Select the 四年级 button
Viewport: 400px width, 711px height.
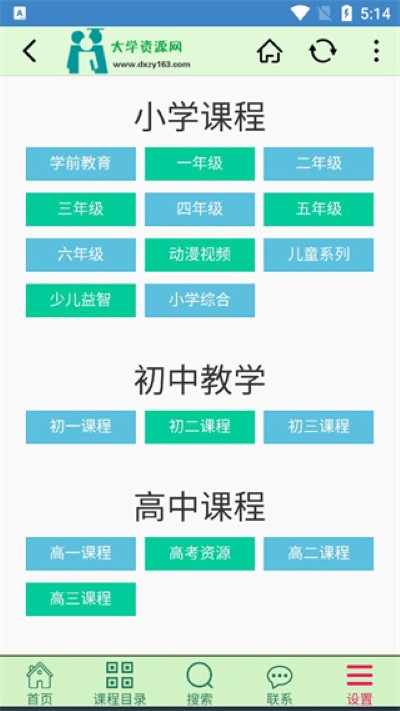(200, 209)
